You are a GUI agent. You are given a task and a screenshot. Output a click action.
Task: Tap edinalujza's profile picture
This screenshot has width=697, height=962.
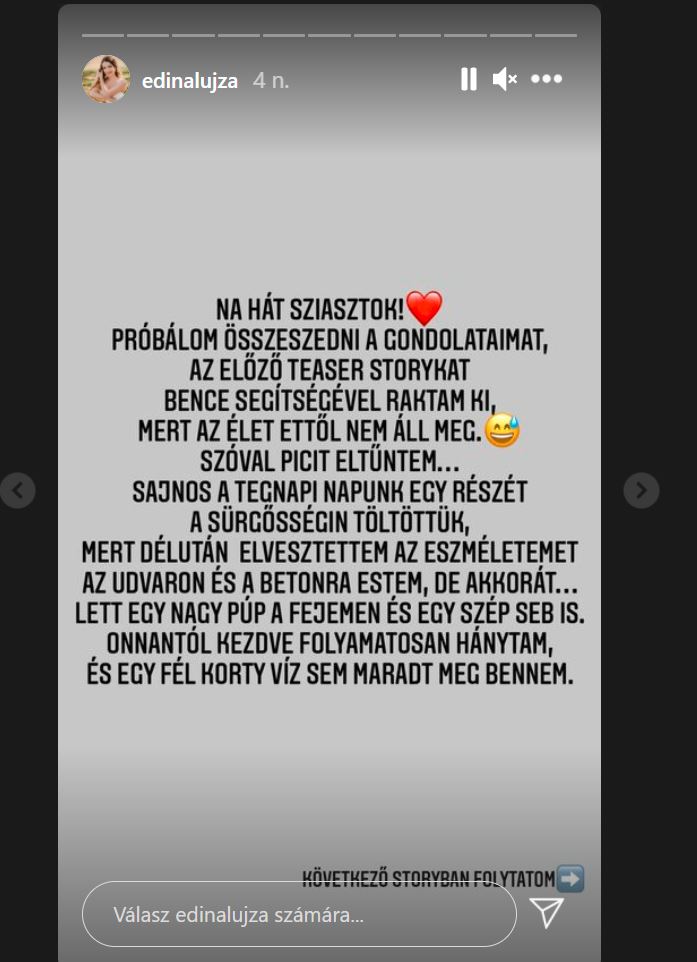(x=106, y=79)
